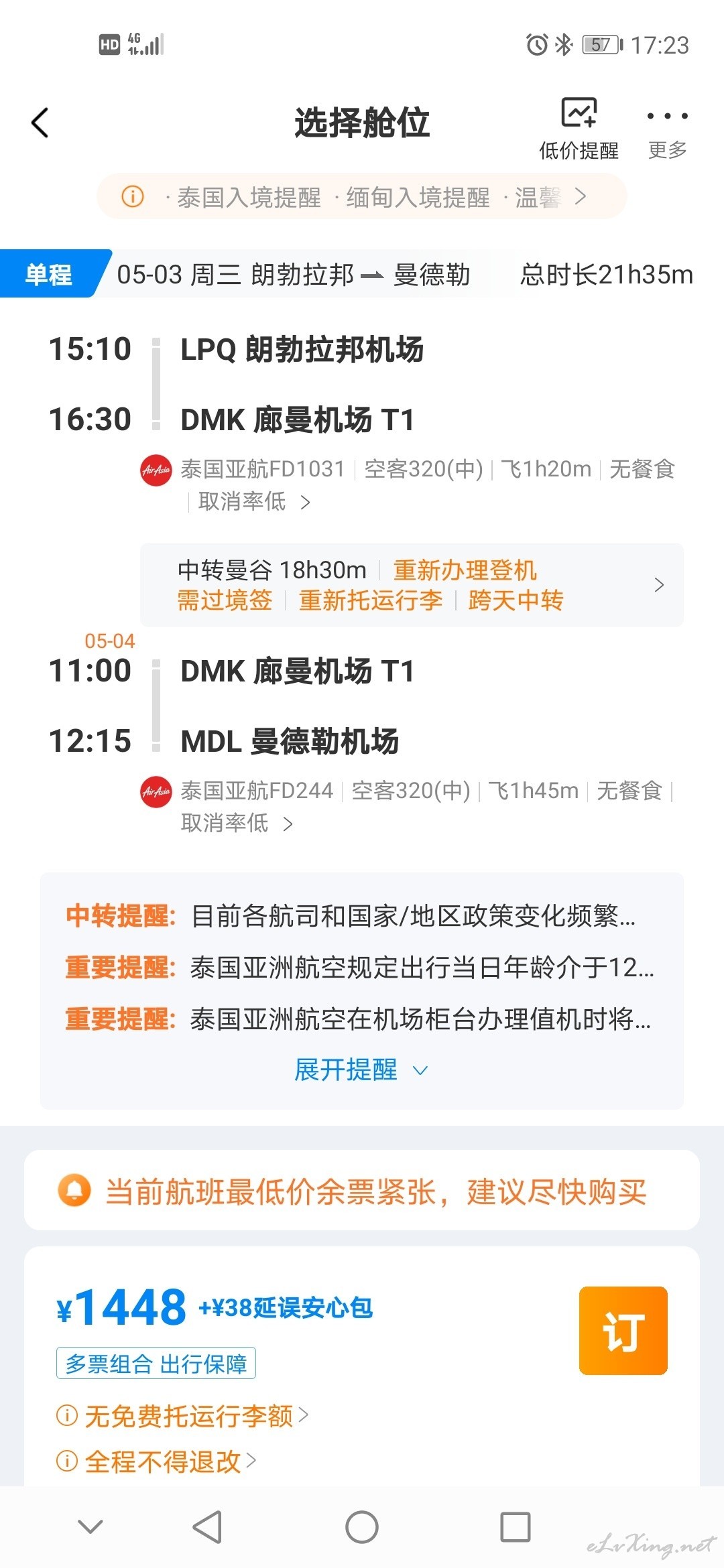Book the ¥1448 fare with 订 button

[x=623, y=1331]
